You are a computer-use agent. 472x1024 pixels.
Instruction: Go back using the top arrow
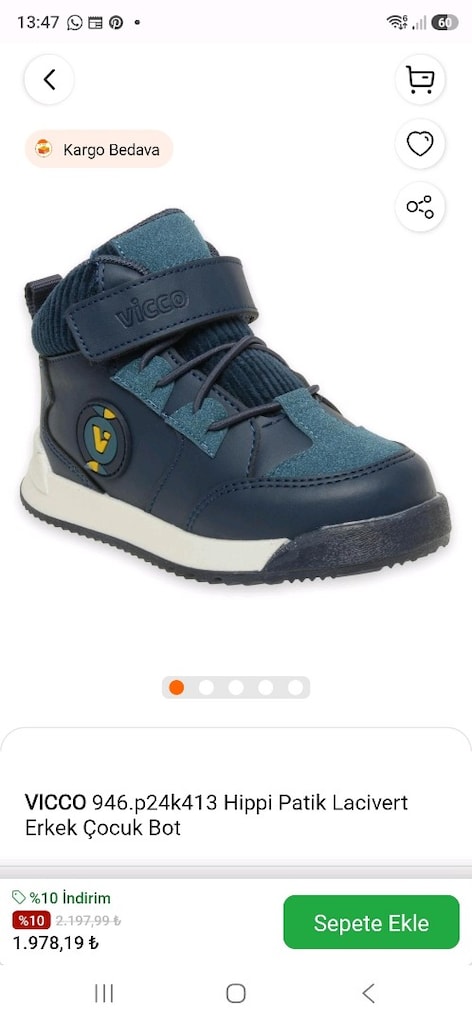[49, 80]
